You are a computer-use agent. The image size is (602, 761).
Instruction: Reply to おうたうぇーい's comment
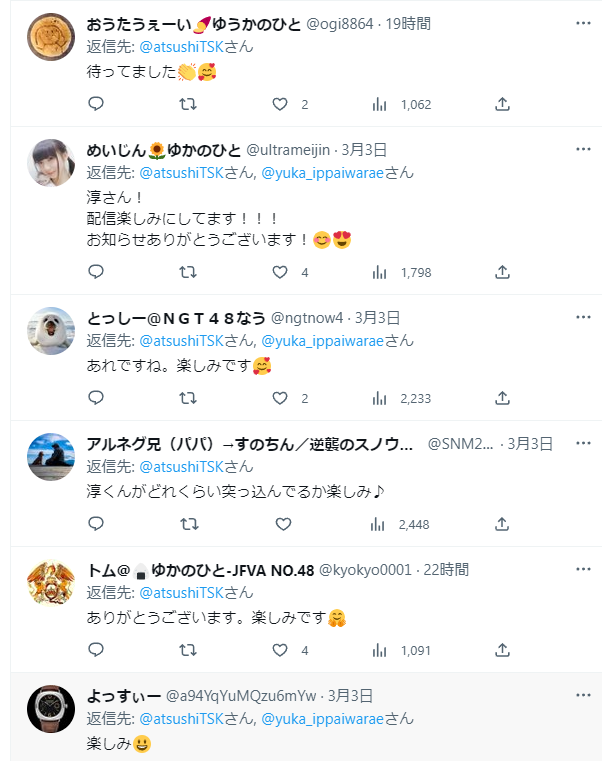(x=96, y=104)
